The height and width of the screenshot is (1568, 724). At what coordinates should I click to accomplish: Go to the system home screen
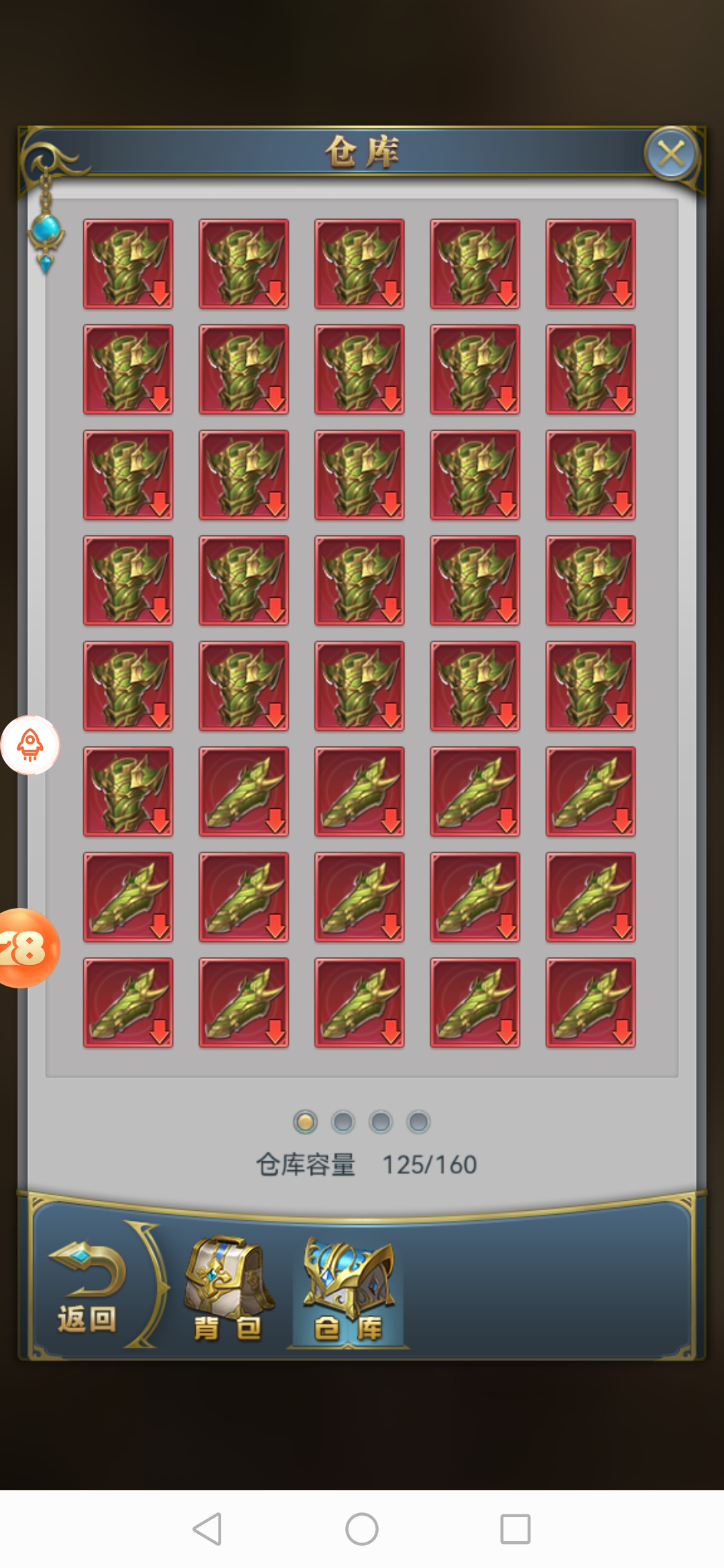(362, 1529)
